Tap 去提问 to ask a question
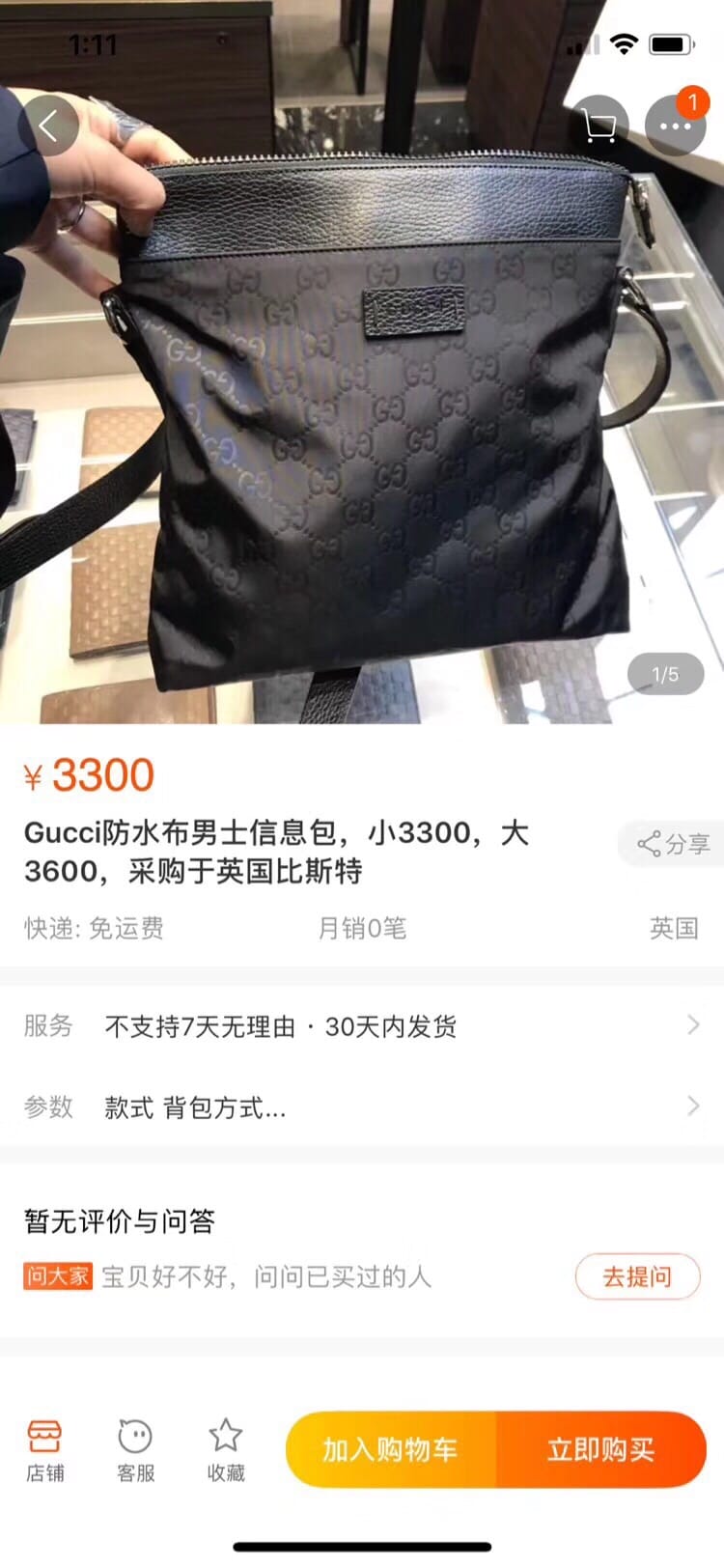Viewport: 724px width, 1568px height. (x=637, y=1276)
